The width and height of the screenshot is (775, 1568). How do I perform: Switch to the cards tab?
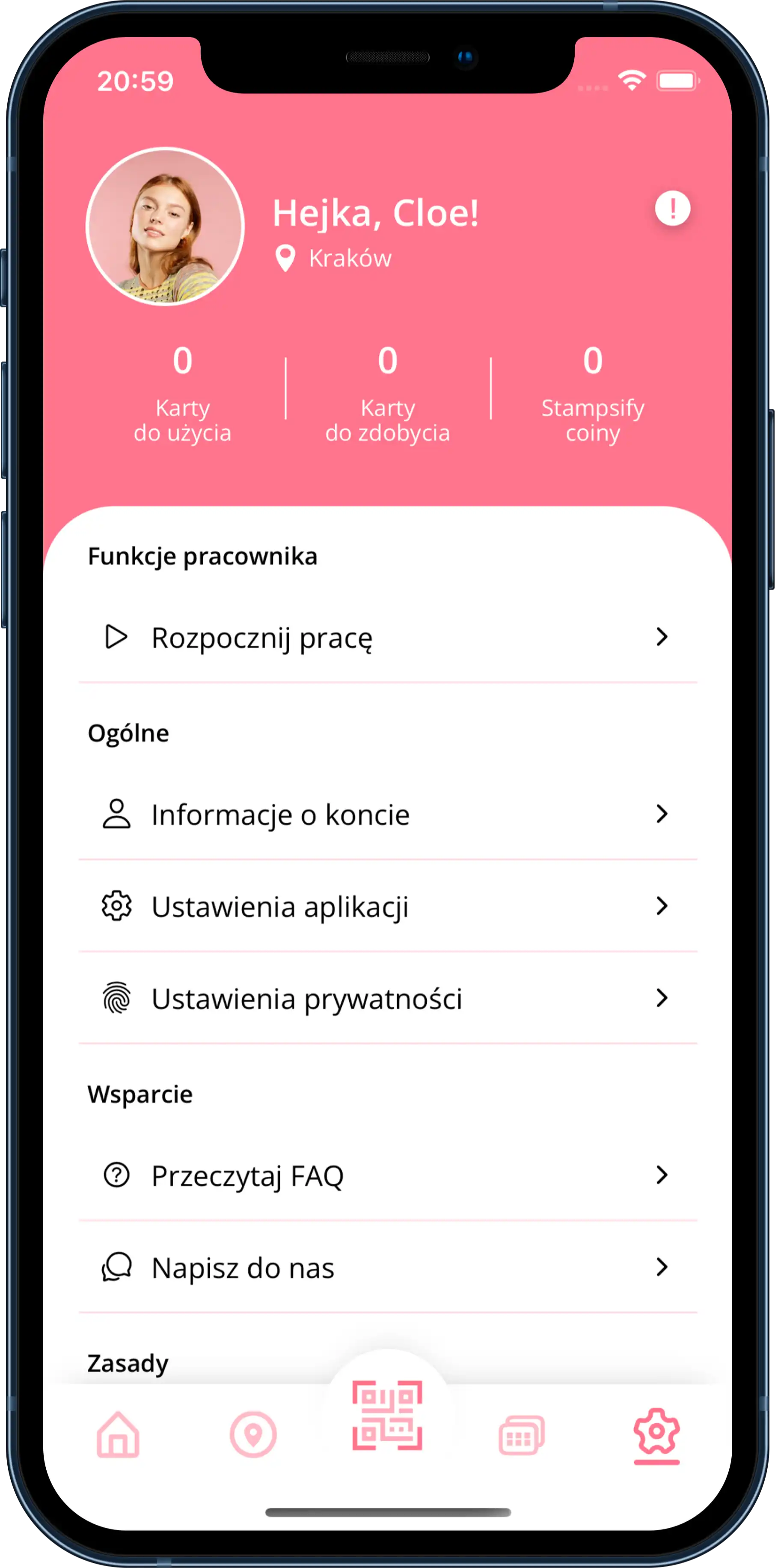pyautogui.click(x=522, y=1435)
